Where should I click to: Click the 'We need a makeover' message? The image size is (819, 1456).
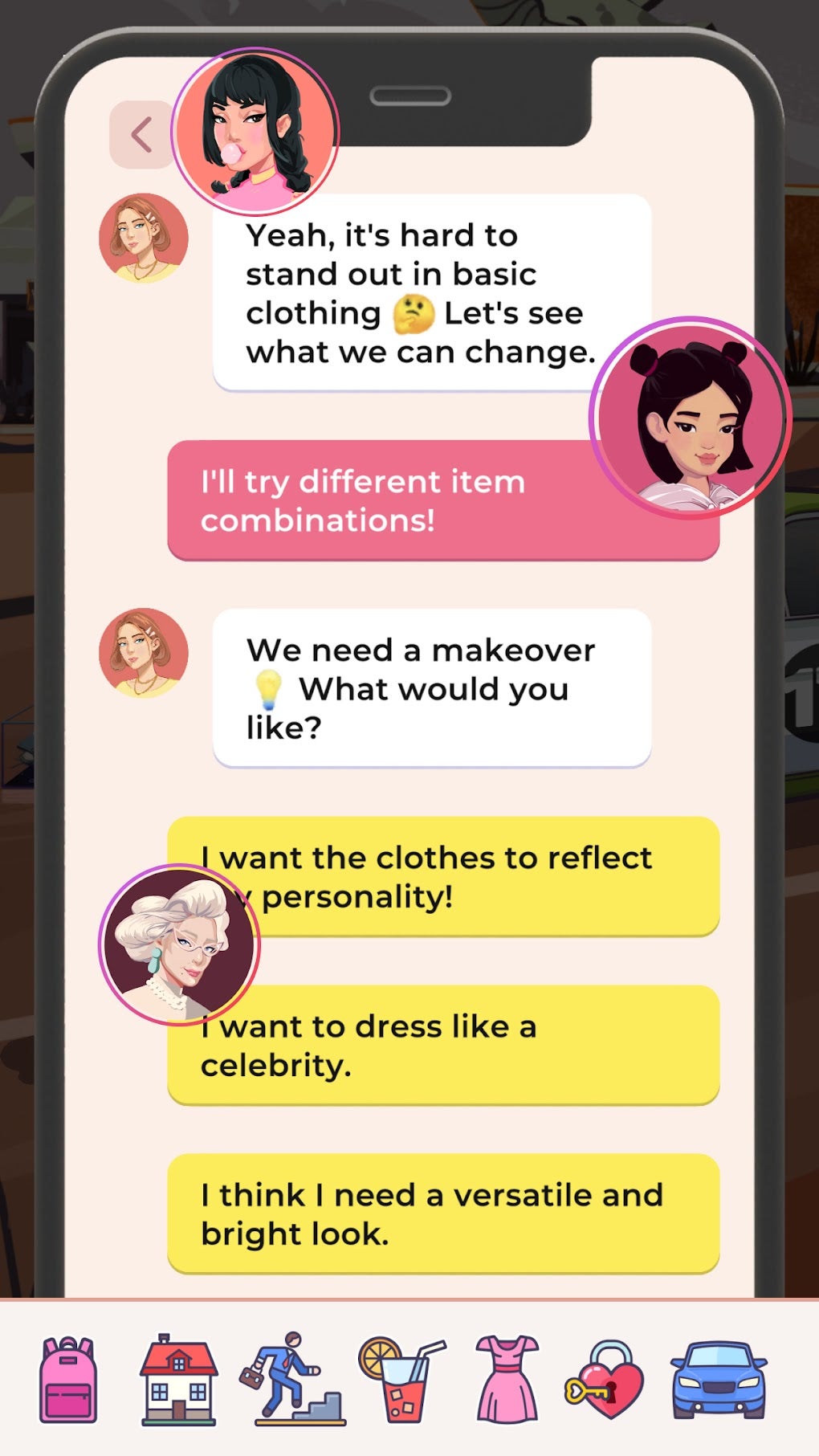(x=432, y=687)
